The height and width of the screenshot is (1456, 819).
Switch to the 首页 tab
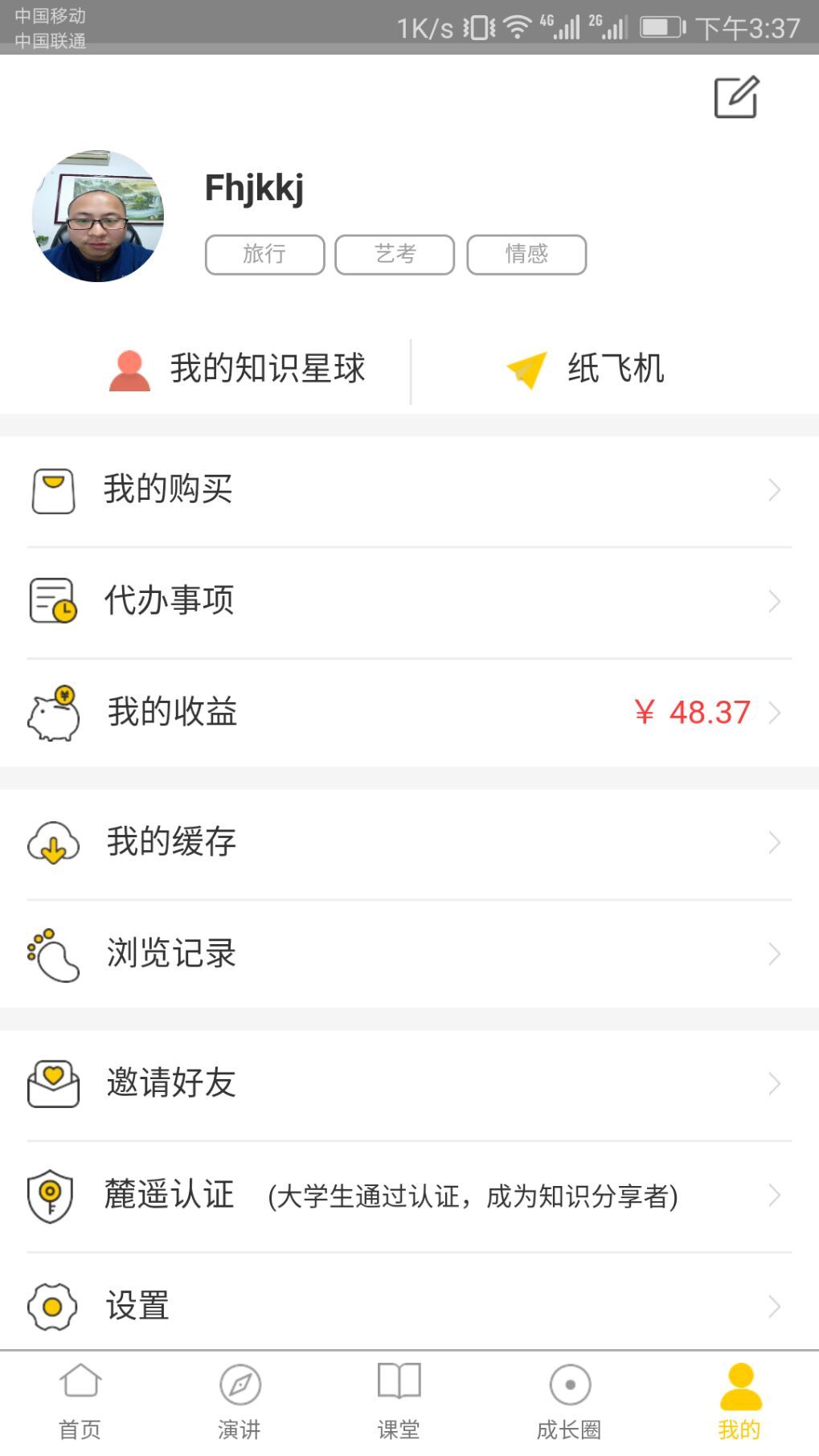click(80, 1402)
